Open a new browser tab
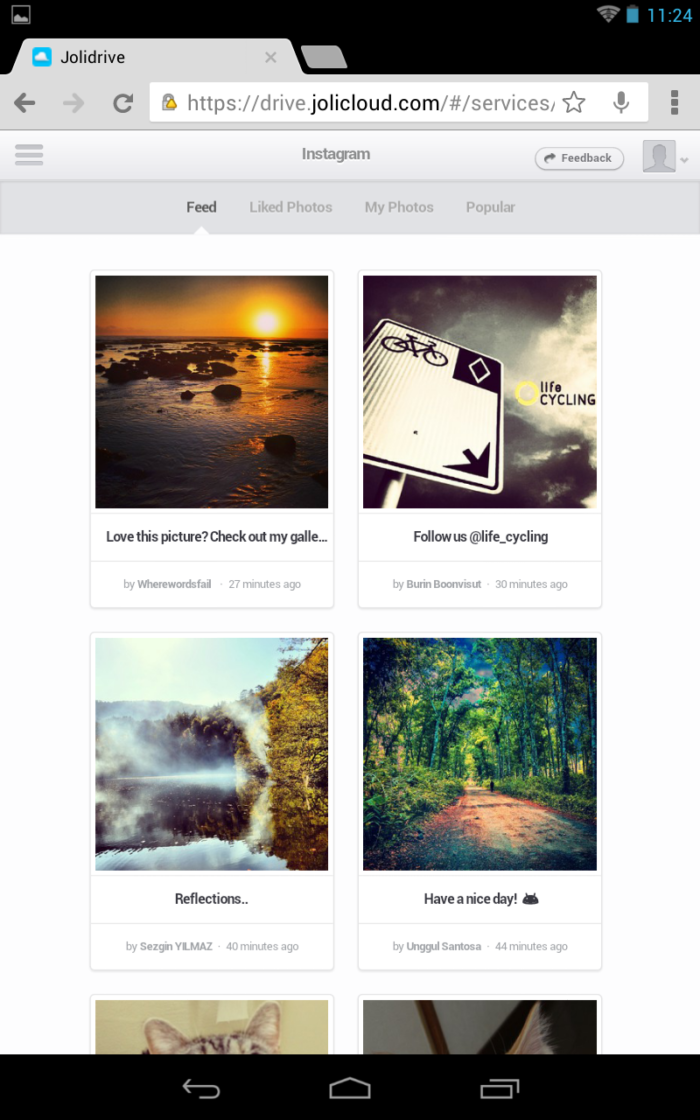The width and height of the screenshot is (700, 1120). [x=324, y=57]
